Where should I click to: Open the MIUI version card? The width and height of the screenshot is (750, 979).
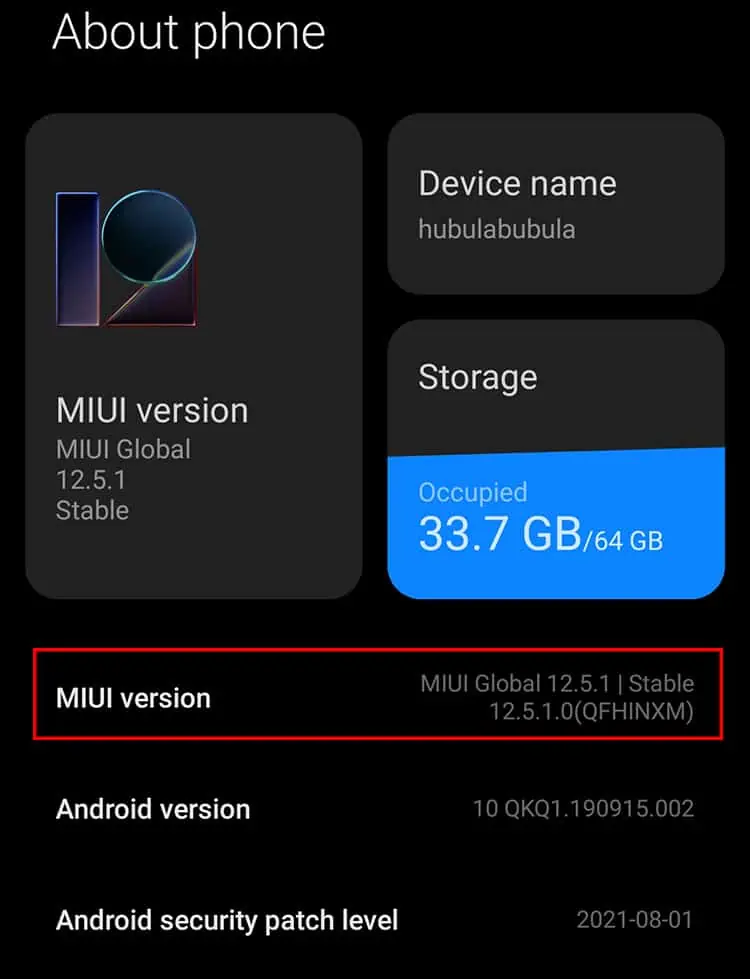click(x=193, y=355)
